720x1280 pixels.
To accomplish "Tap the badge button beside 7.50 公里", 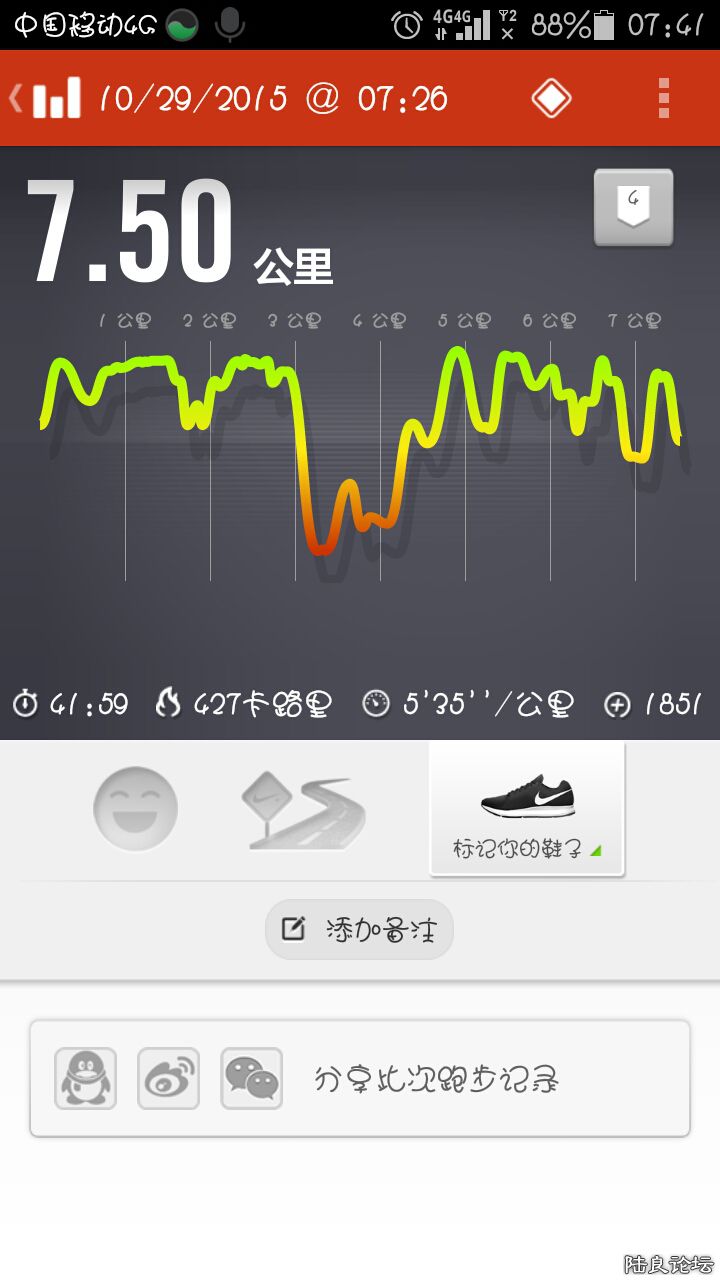I will (633, 207).
